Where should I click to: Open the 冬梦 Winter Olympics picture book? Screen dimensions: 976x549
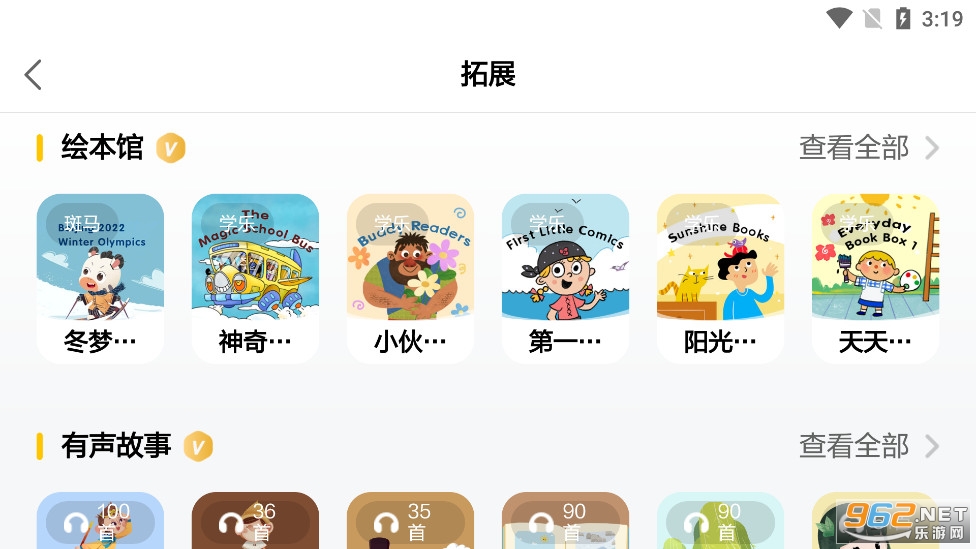pos(100,277)
